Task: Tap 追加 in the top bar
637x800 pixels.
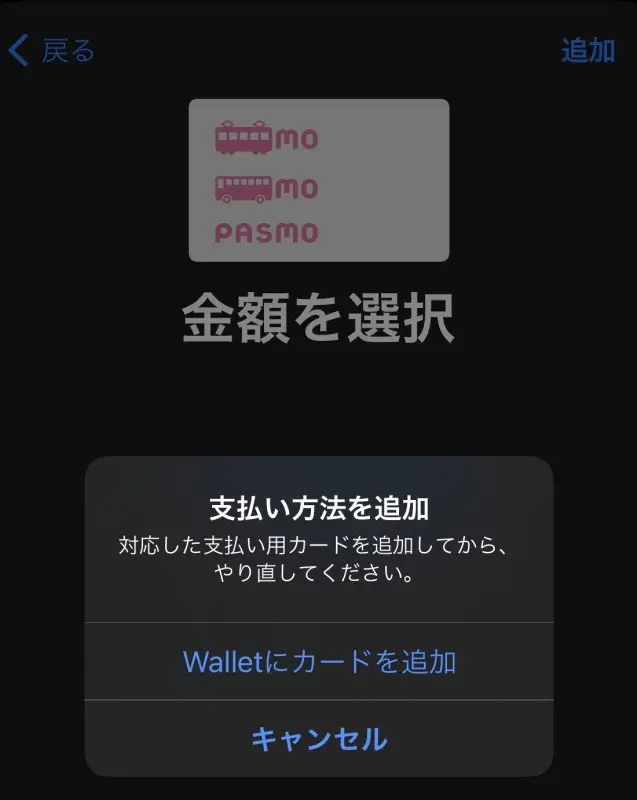Action: coord(587,51)
